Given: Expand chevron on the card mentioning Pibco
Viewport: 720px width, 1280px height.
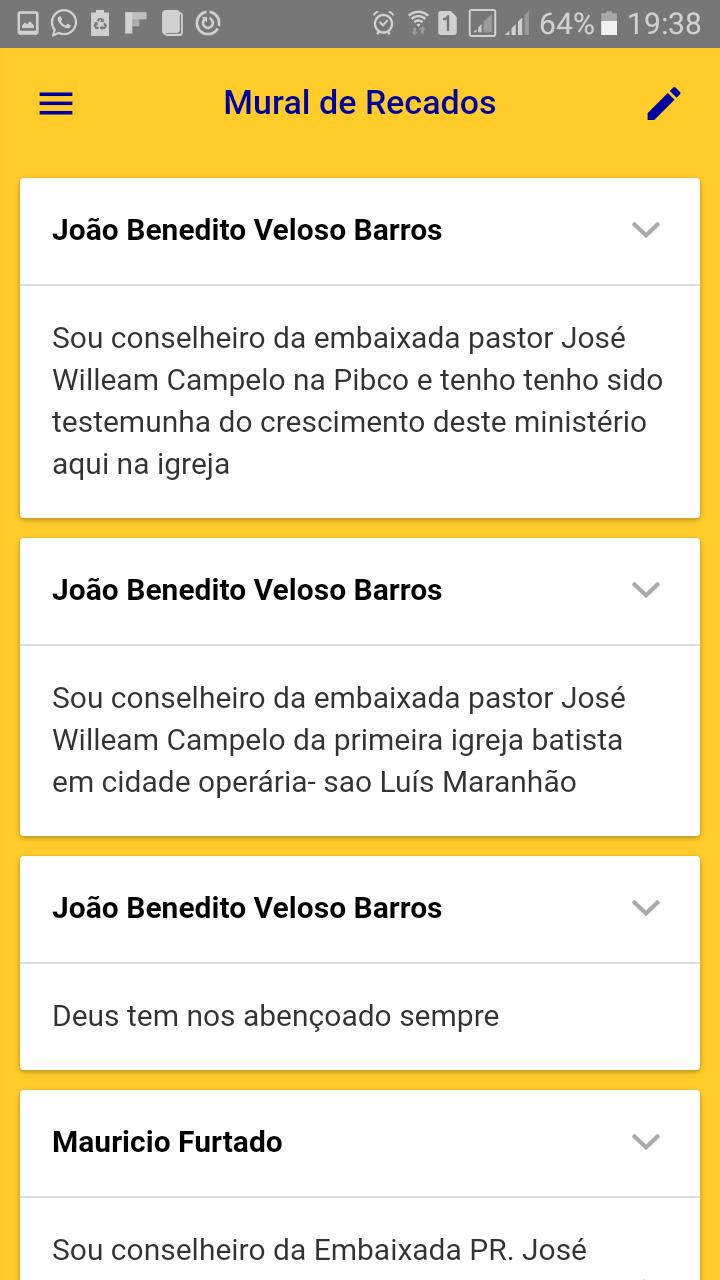Looking at the screenshot, I should pyautogui.click(x=647, y=230).
